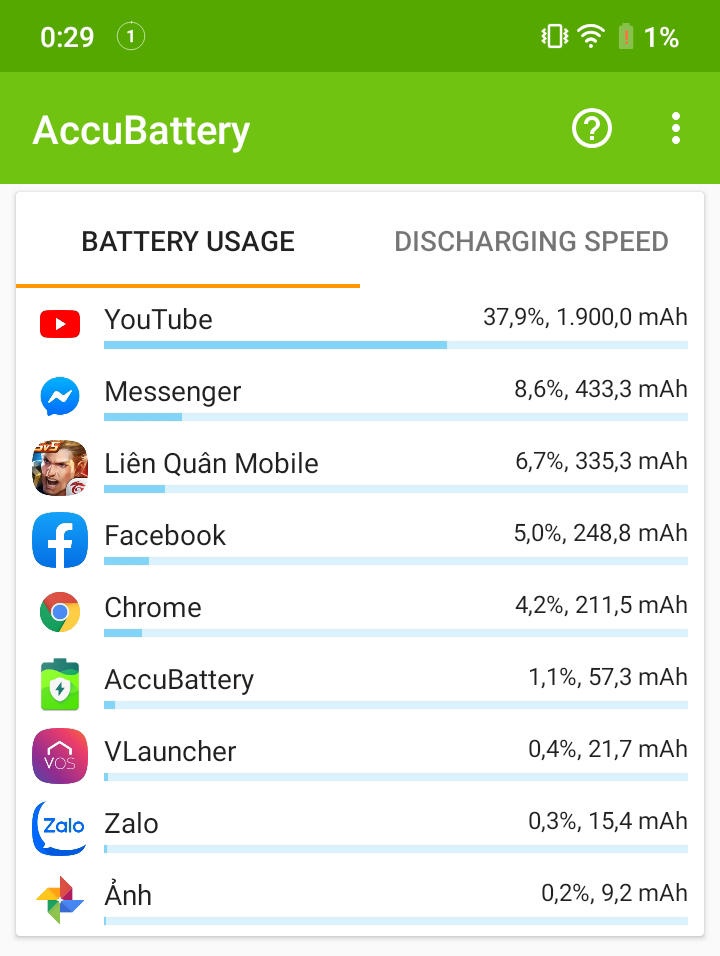Select the Battery Usage tab
The width and height of the screenshot is (720, 956).
(x=188, y=242)
